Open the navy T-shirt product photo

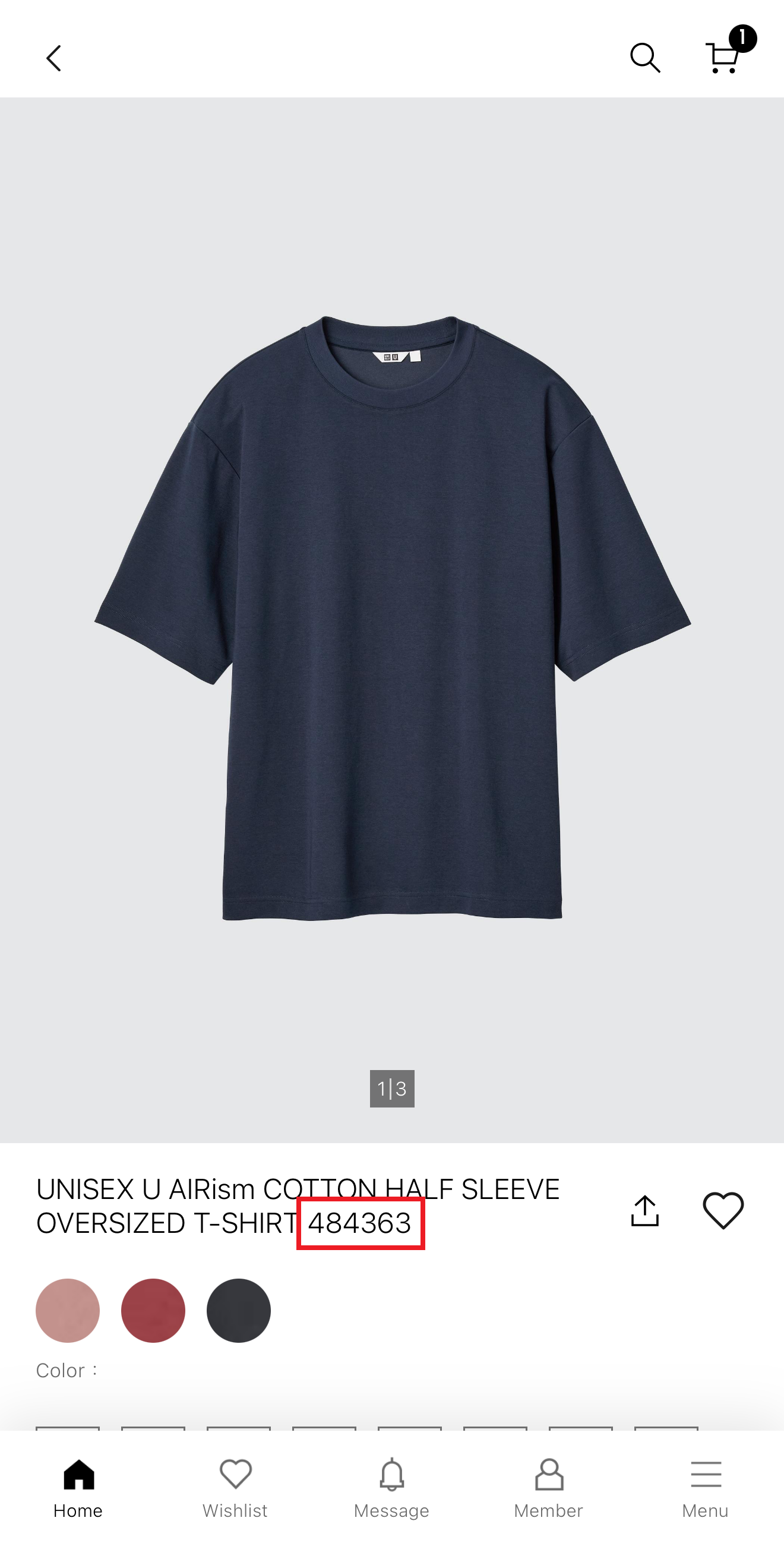click(x=393, y=617)
